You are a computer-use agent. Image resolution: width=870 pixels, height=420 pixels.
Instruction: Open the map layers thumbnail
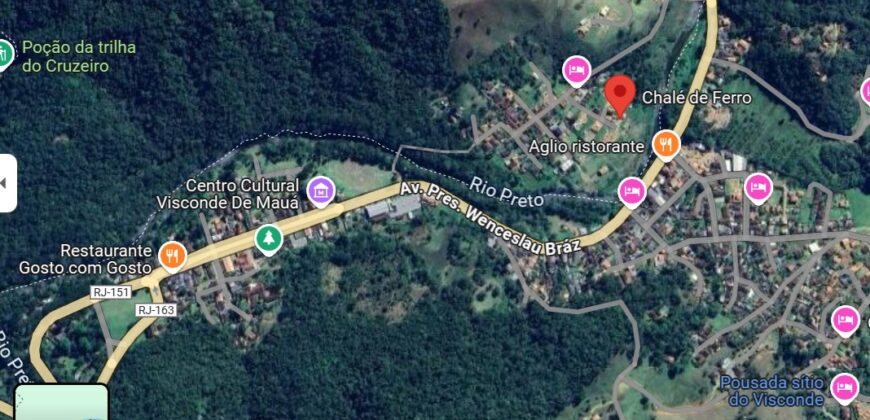point(60,403)
